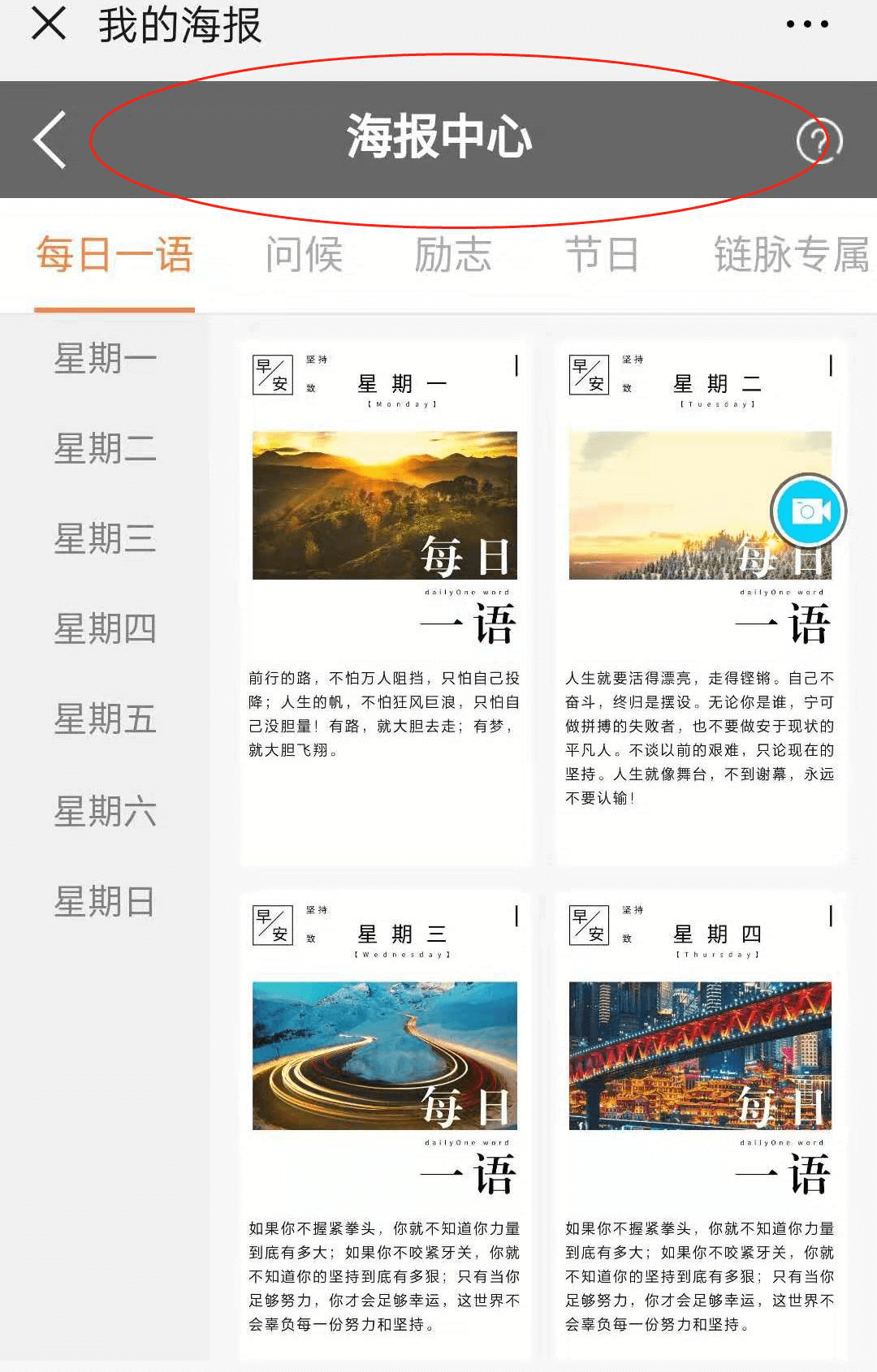This screenshot has height=1372, width=877.
Task: Select 星期五 in the weekday sidebar
Action: [x=105, y=720]
